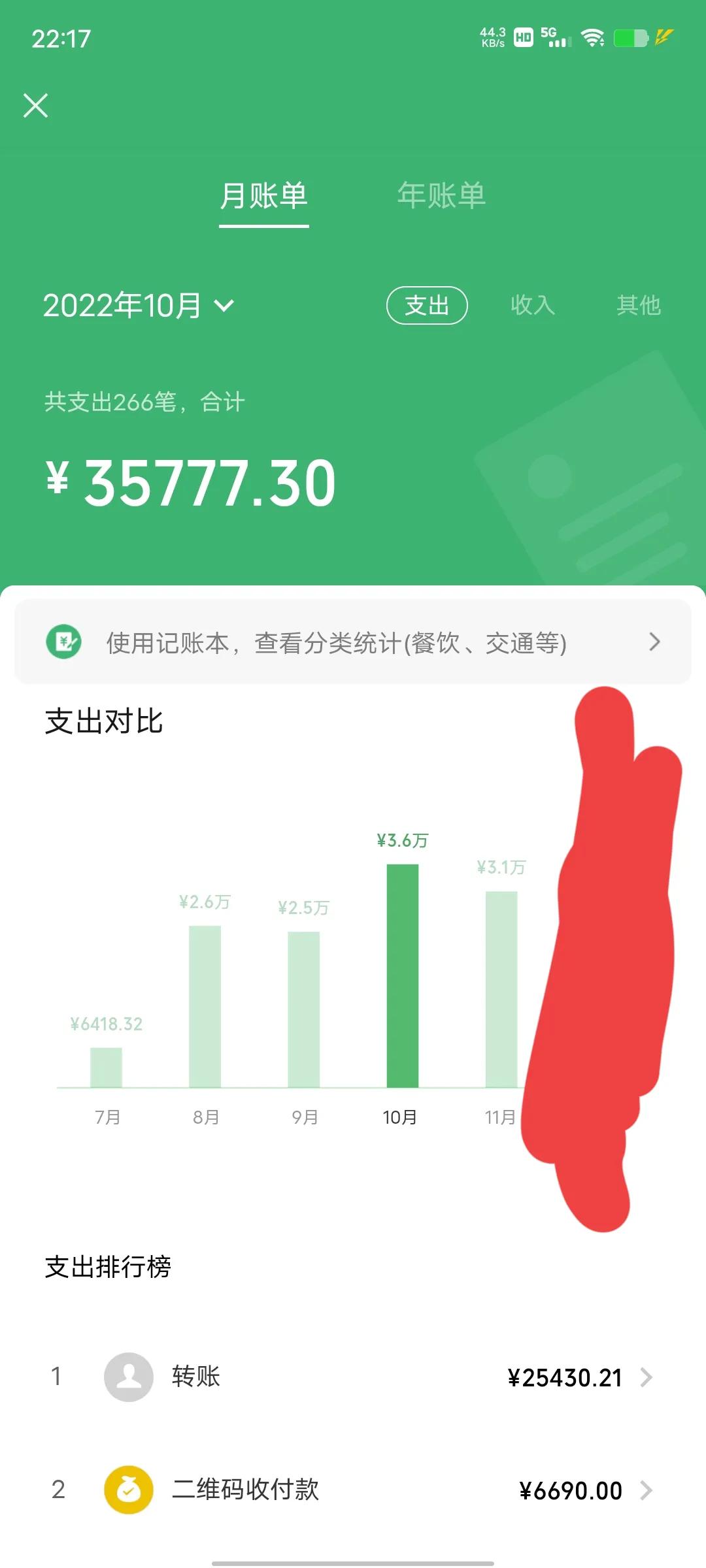Click the charging flash icon in status bar
The width and height of the screenshot is (706, 1568).
click(x=665, y=38)
